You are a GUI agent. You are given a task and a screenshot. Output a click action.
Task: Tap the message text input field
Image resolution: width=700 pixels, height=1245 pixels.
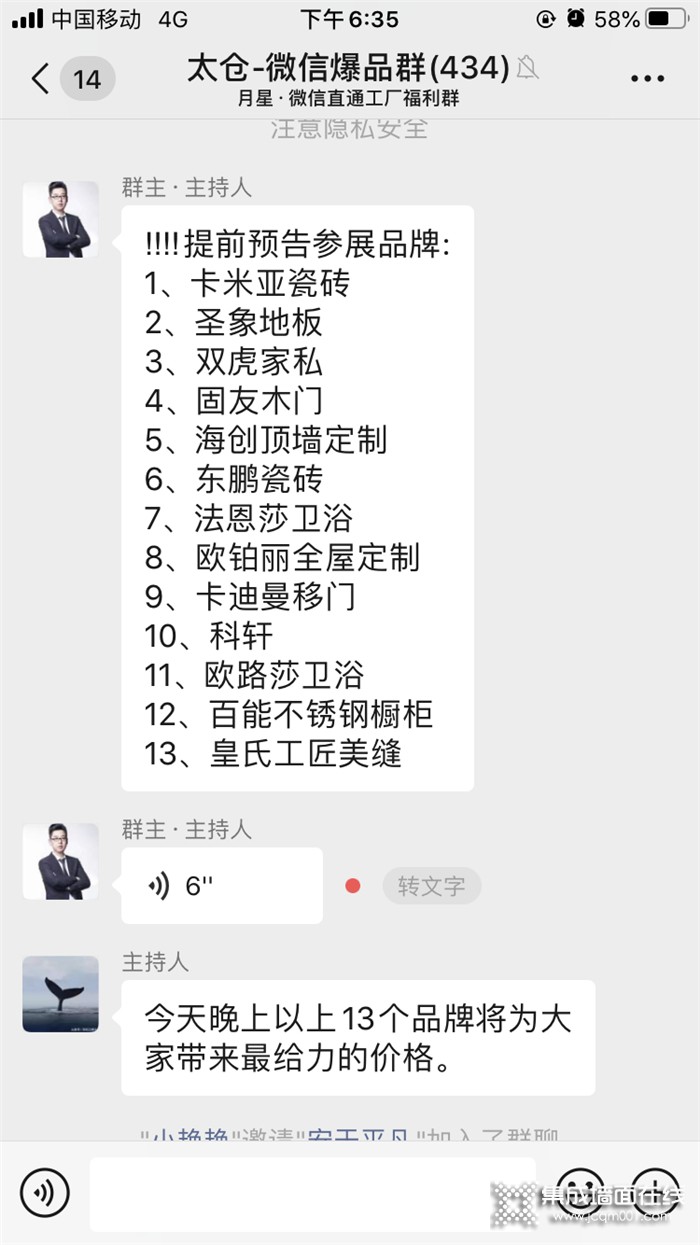312,1193
